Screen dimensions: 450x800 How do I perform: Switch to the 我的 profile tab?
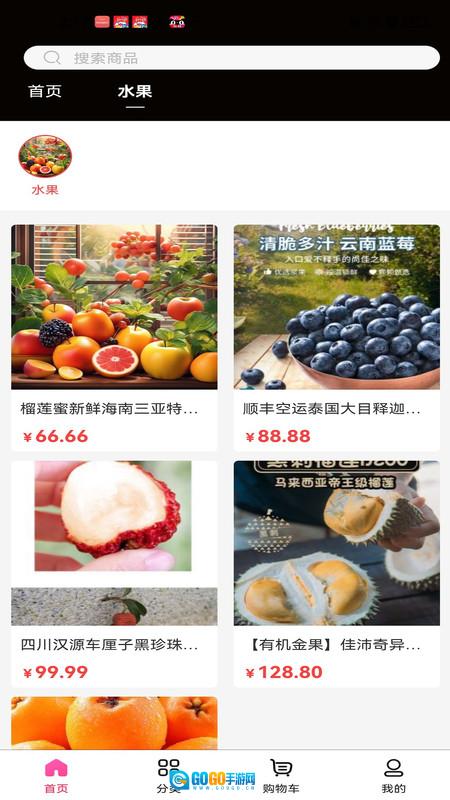393,776
